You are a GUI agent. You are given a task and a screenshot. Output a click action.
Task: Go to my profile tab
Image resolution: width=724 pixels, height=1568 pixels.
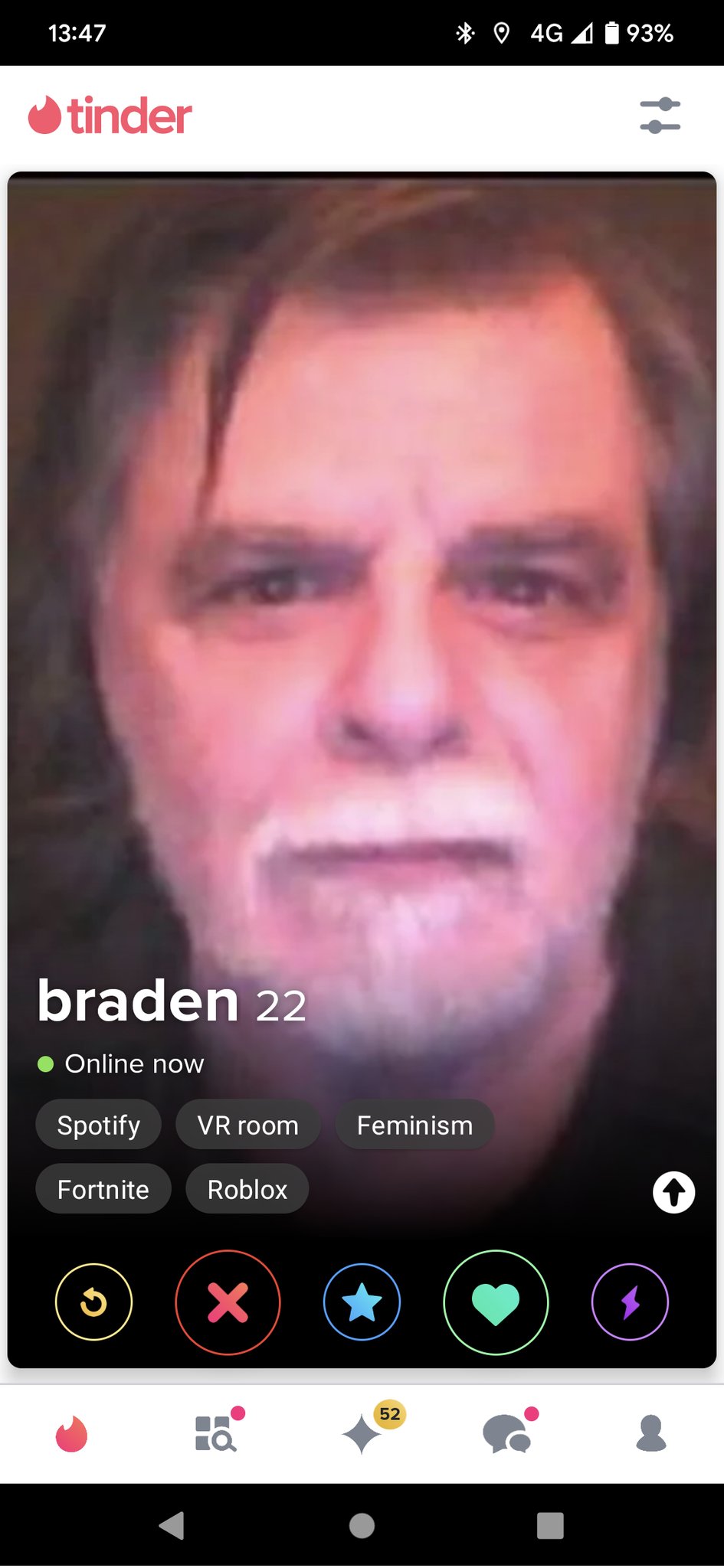(x=651, y=1434)
